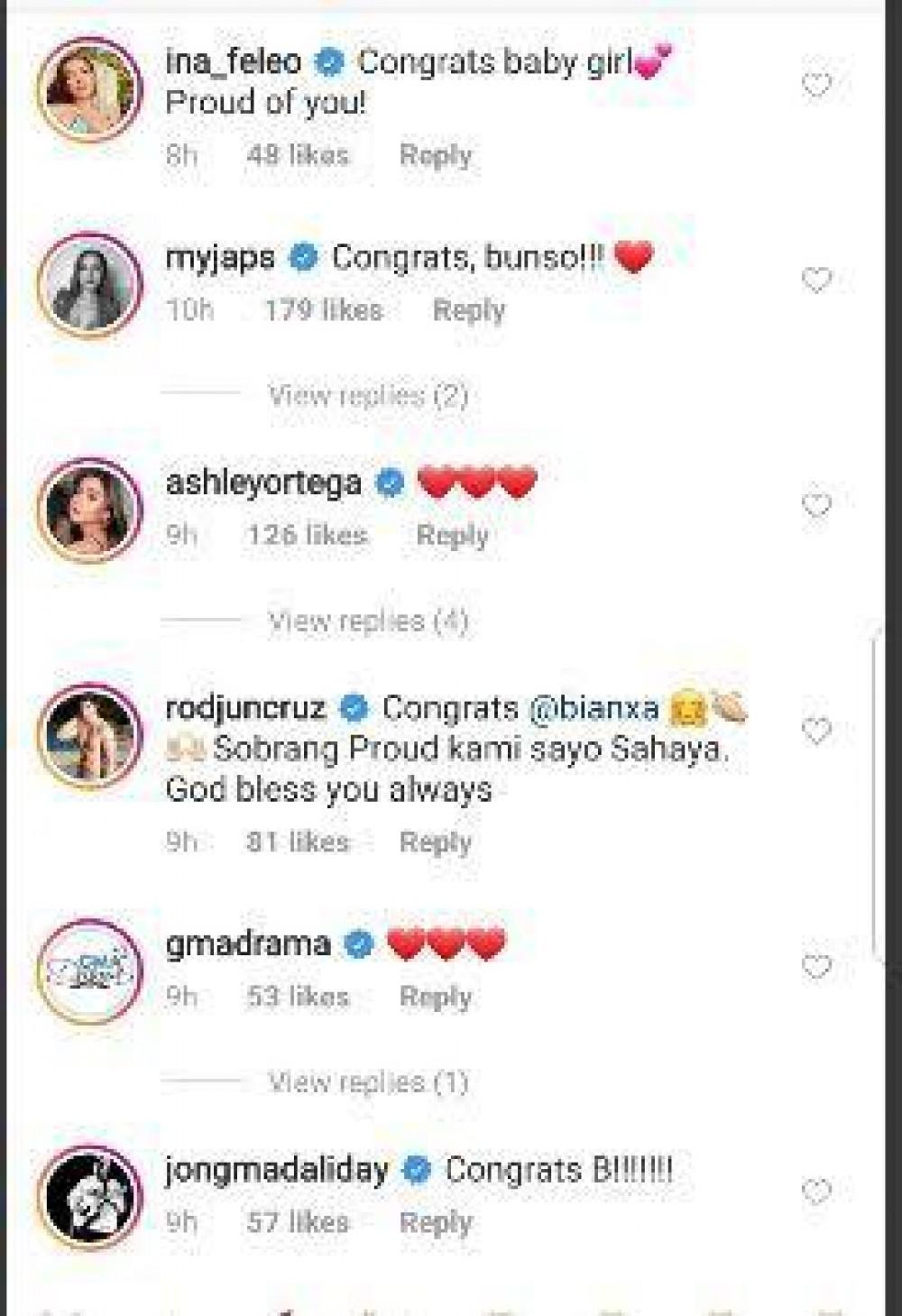Expand 4 replies under ashleyortega's comment
This screenshot has width=902, height=1316.
368,621
